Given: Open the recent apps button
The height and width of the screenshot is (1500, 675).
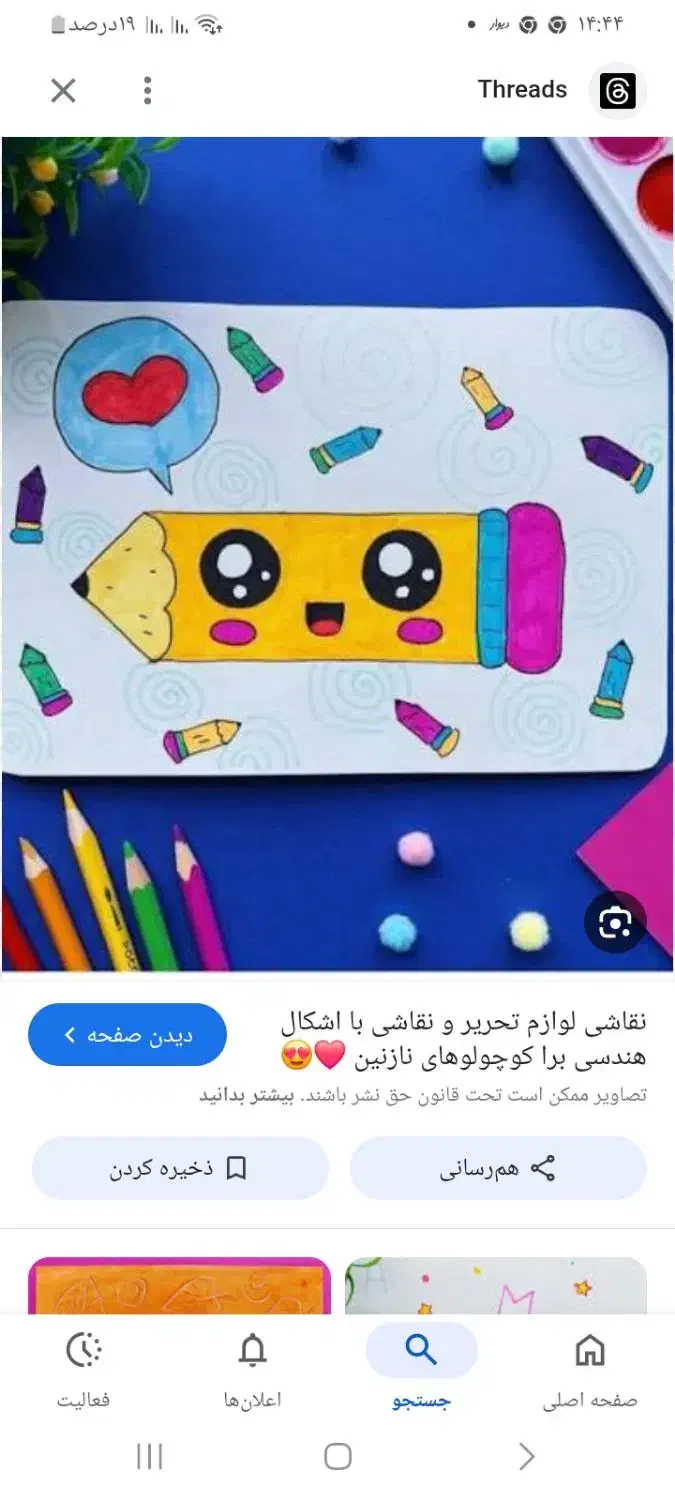Looking at the screenshot, I should pyautogui.click(x=149, y=1456).
